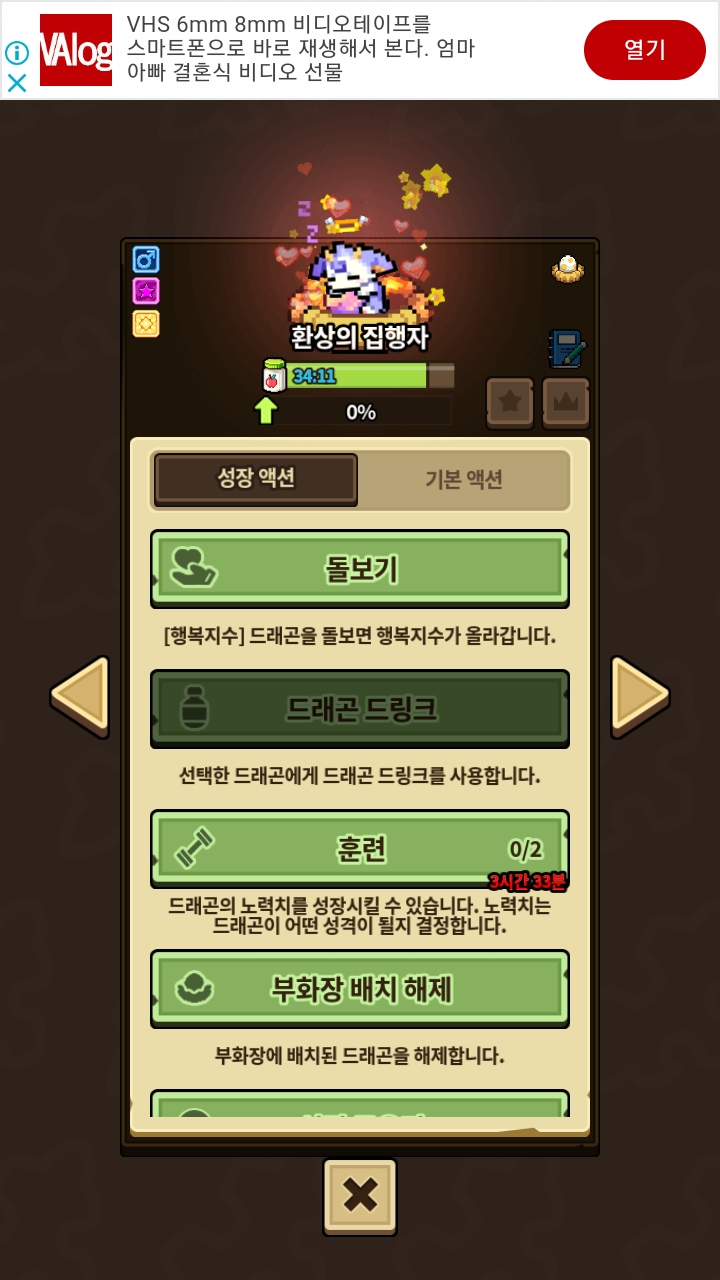Tap 부화장 배치 해제 button
Screen dimensions: 720x1280
tap(360, 988)
